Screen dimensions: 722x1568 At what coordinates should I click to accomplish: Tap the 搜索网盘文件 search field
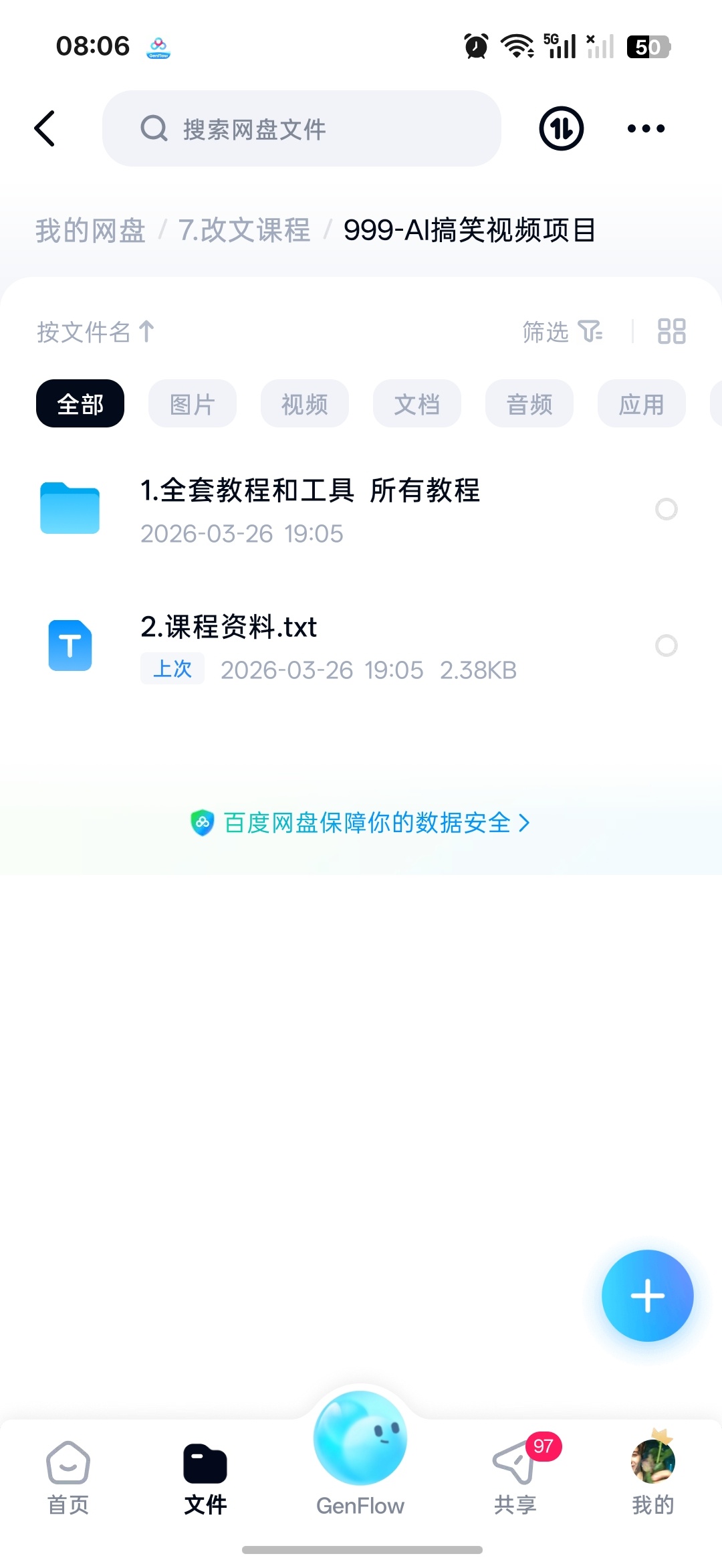(x=302, y=128)
